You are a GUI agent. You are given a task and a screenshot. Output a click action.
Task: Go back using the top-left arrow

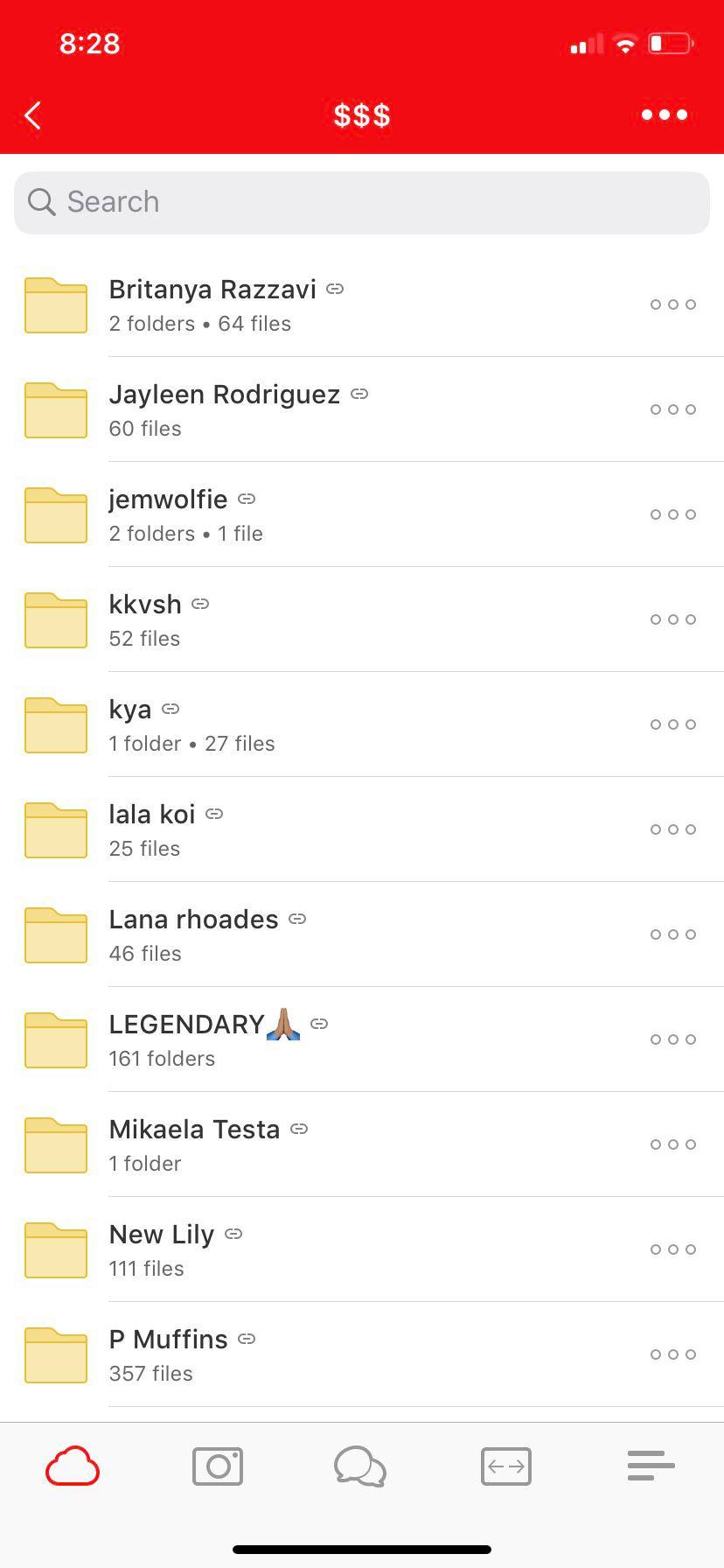33,115
